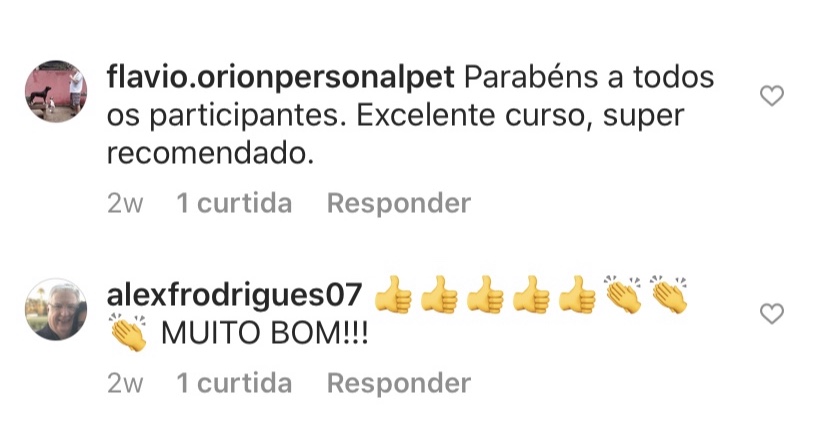Reply to alexfrodrigues07's comment
The width and height of the screenshot is (828, 426).
[x=398, y=383]
